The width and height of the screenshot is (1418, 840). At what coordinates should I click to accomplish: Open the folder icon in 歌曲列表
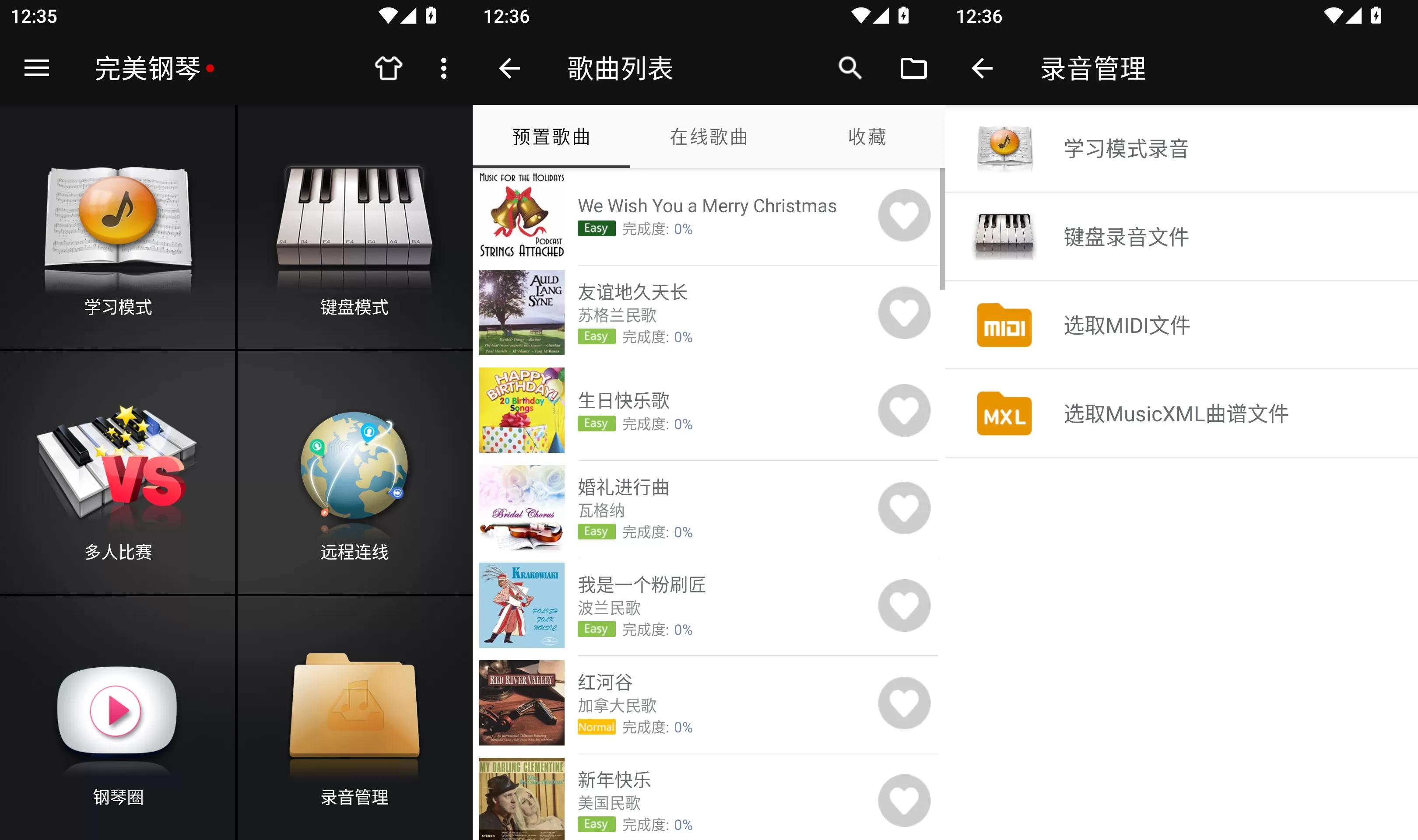tap(913, 69)
